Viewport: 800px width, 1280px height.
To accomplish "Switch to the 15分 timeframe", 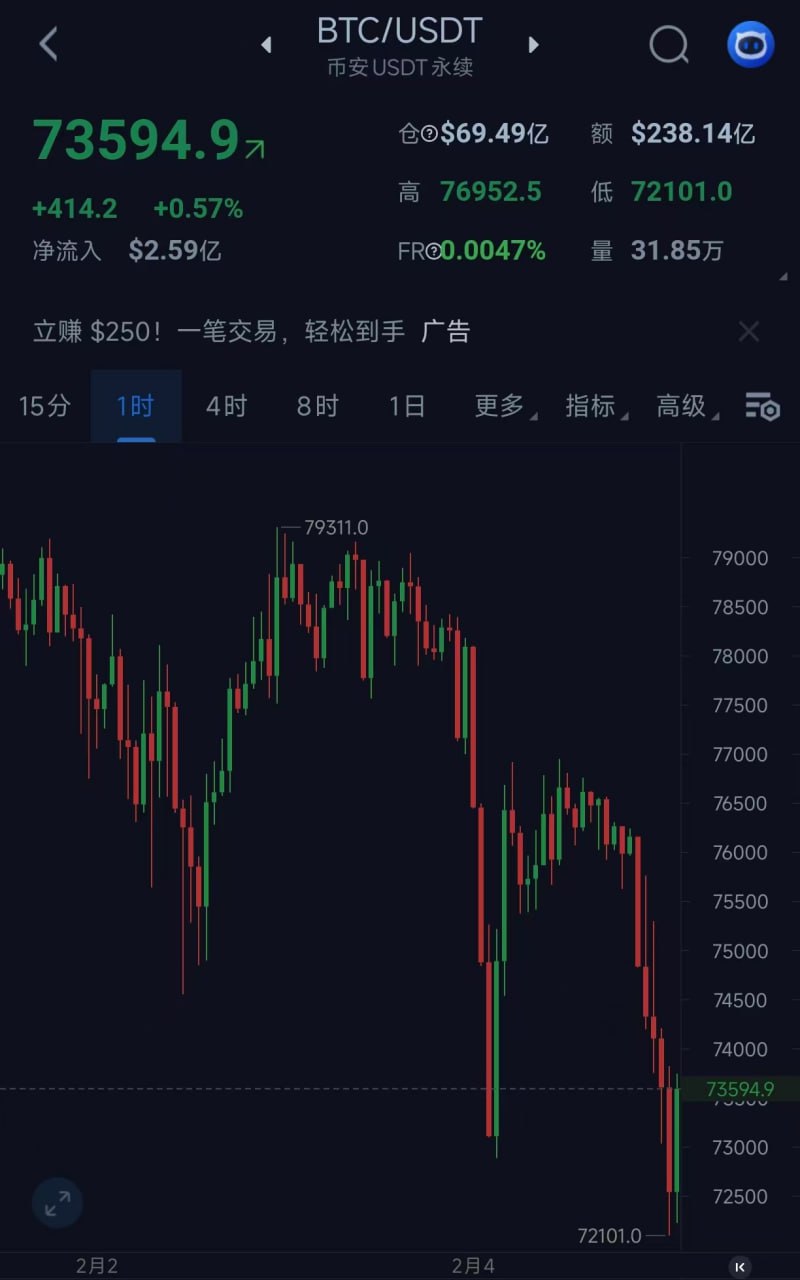I will pyautogui.click(x=45, y=406).
